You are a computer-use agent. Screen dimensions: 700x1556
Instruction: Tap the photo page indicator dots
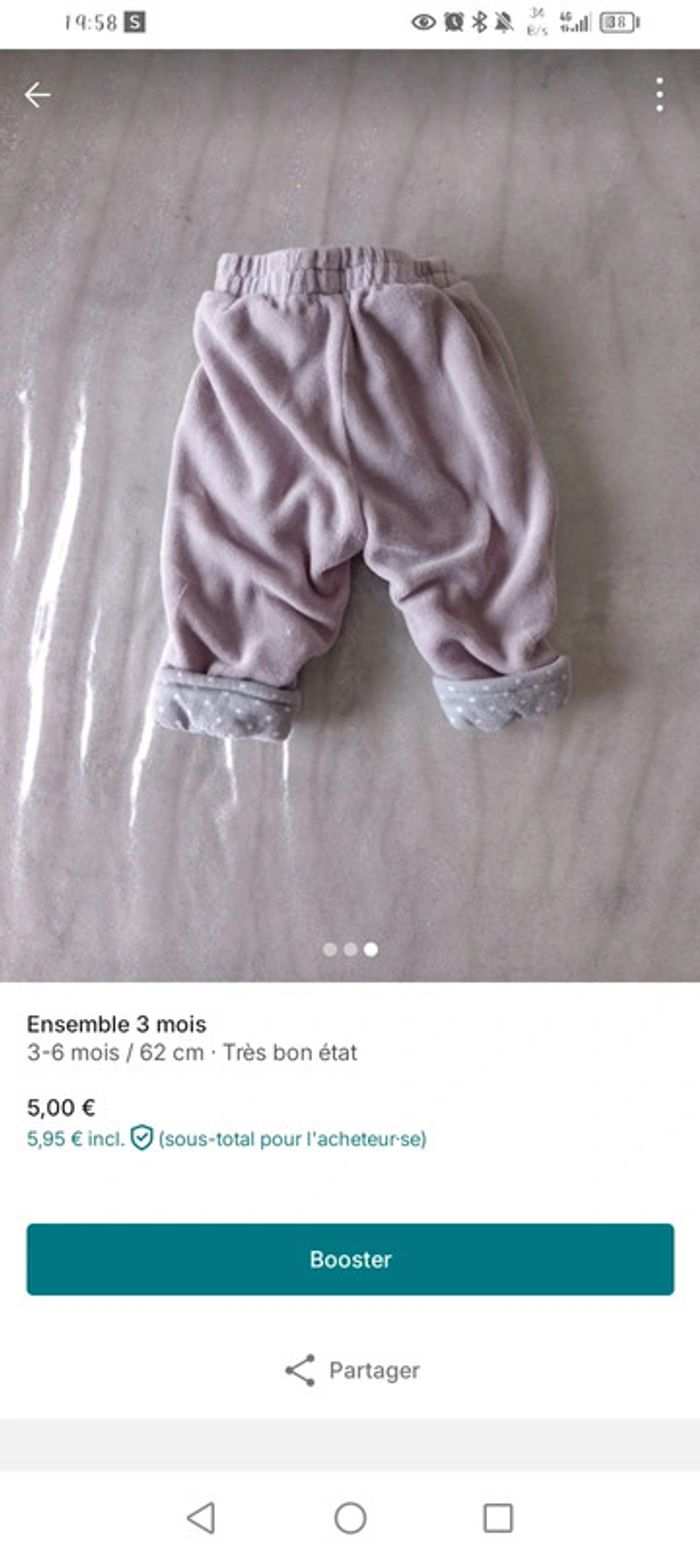(x=350, y=949)
